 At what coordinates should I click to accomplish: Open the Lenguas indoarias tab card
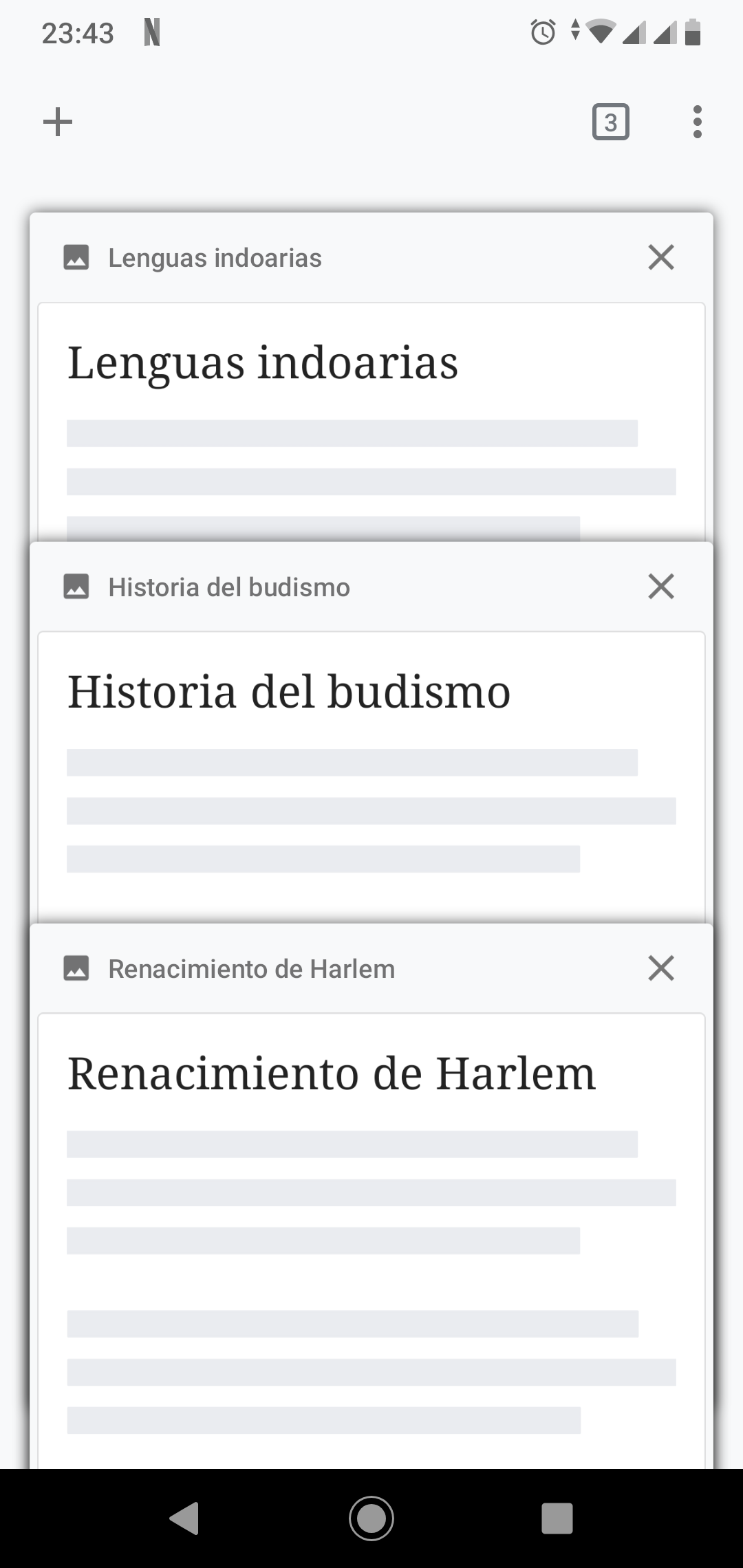coord(371,378)
